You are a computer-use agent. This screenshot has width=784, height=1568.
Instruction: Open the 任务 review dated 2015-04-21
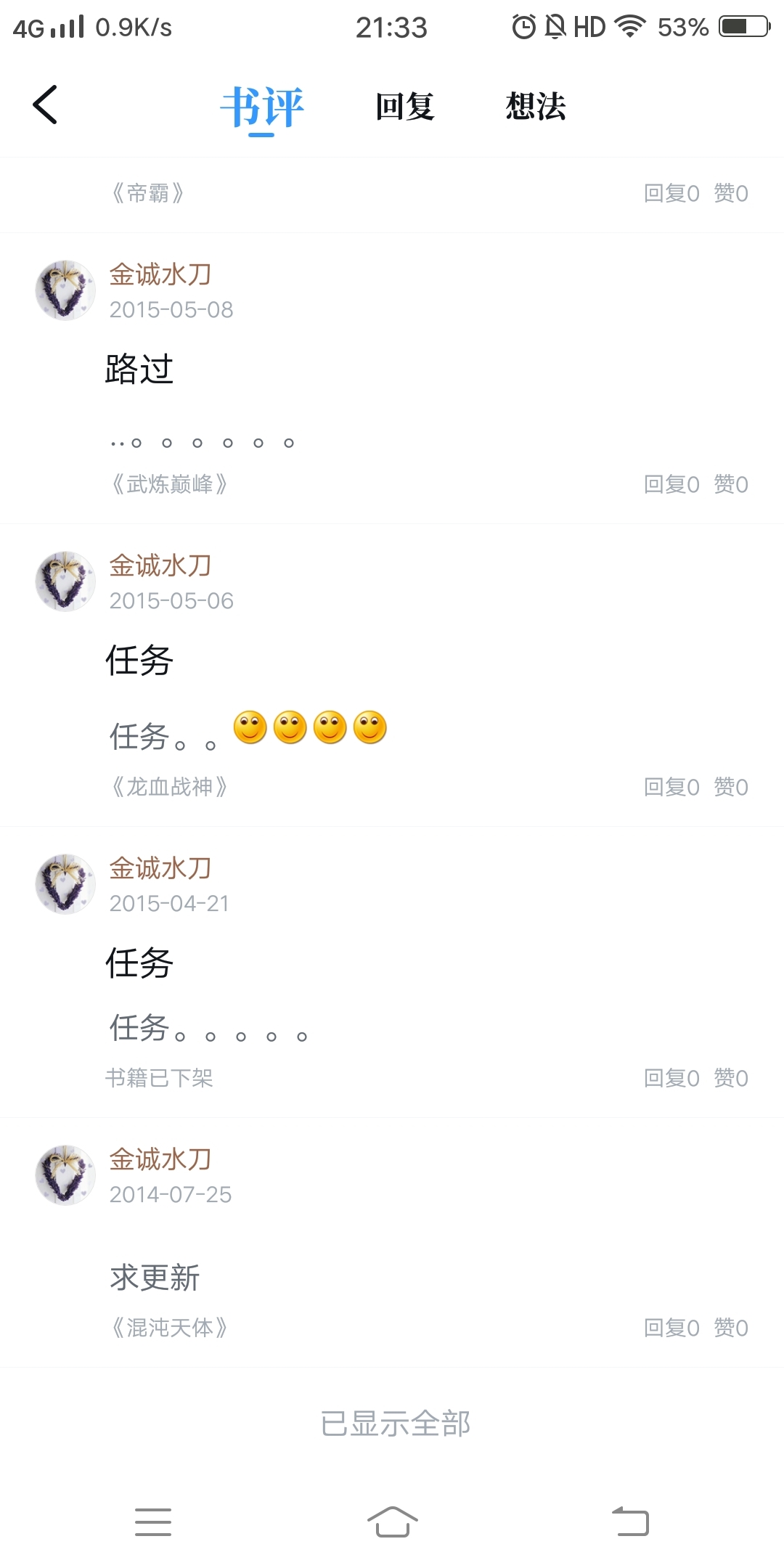[x=139, y=963]
